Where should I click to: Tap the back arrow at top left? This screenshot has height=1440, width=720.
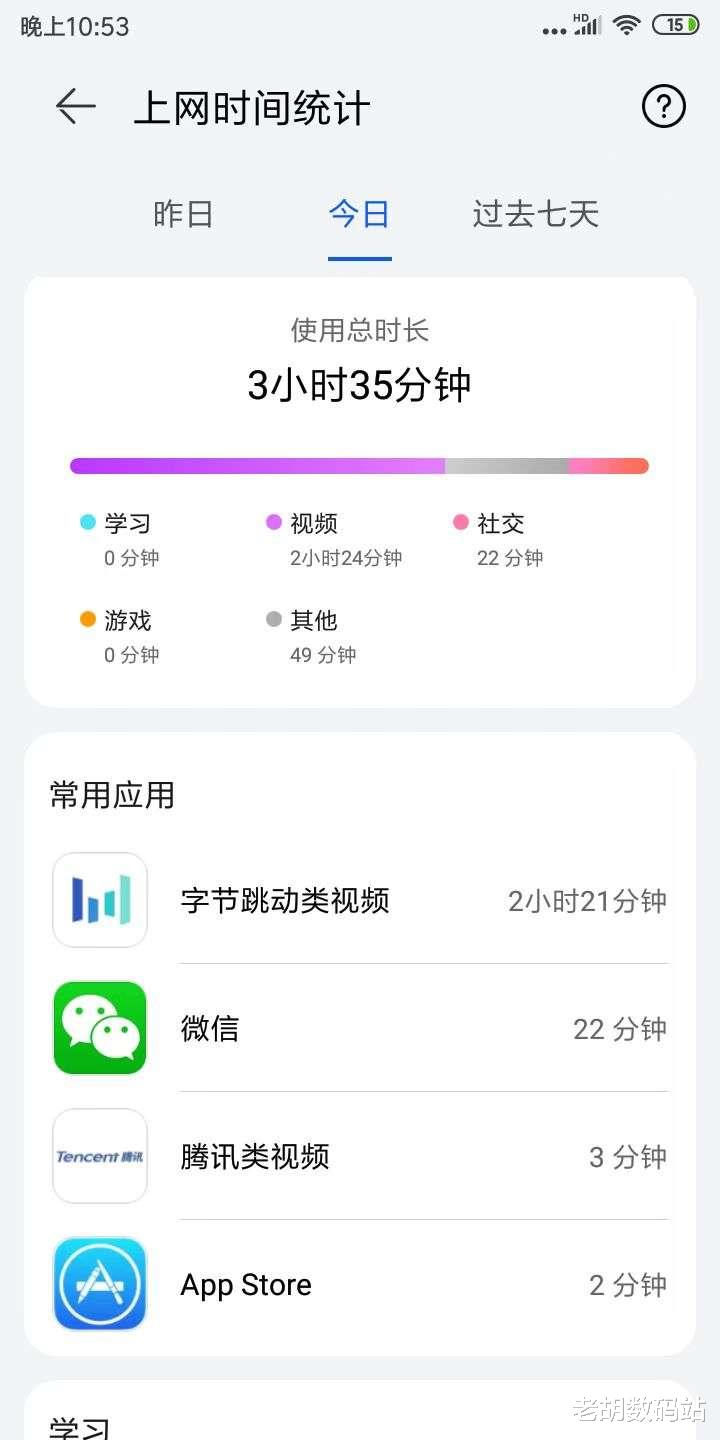point(76,107)
